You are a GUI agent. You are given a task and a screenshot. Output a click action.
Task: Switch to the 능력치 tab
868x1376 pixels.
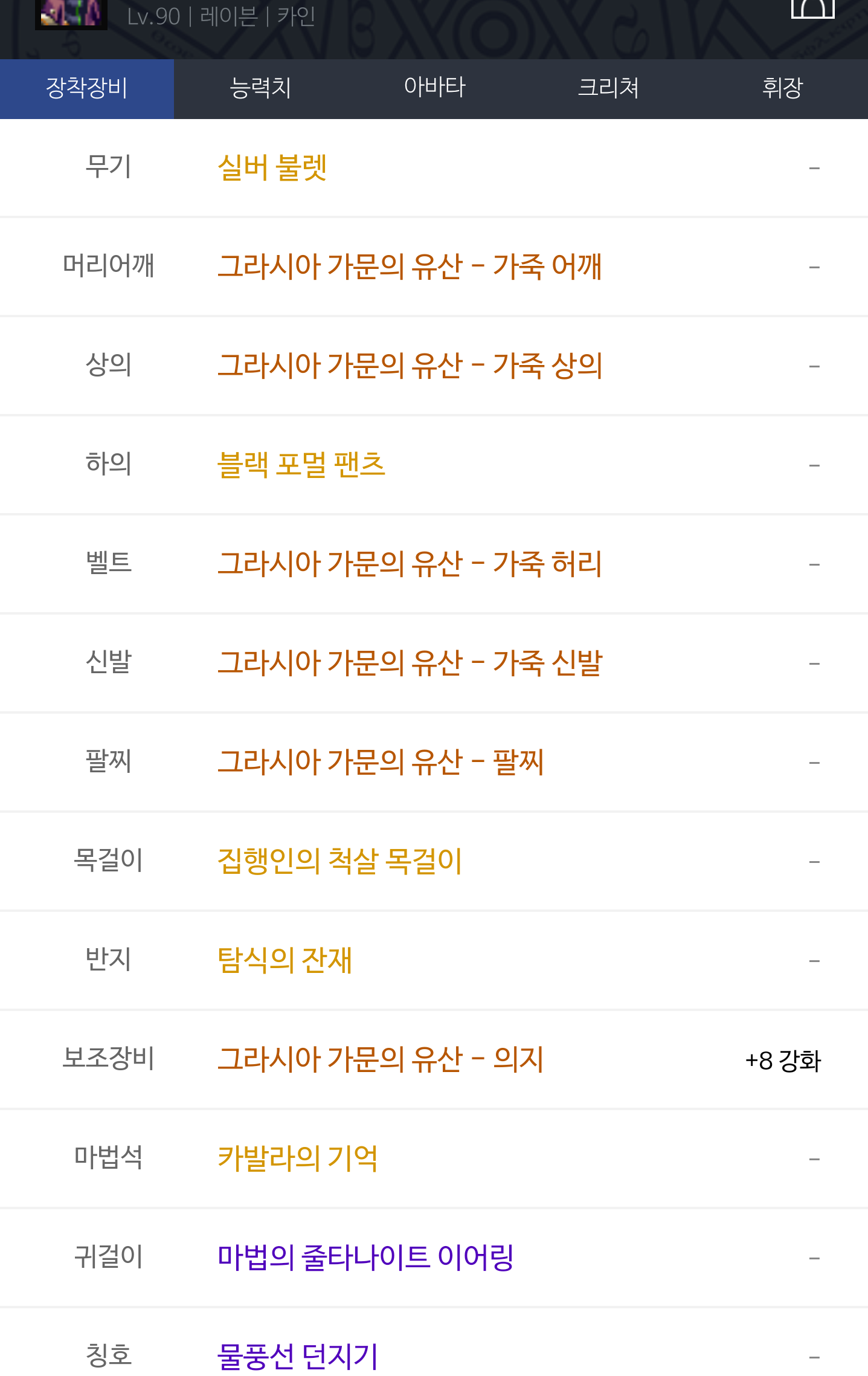[x=260, y=89]
